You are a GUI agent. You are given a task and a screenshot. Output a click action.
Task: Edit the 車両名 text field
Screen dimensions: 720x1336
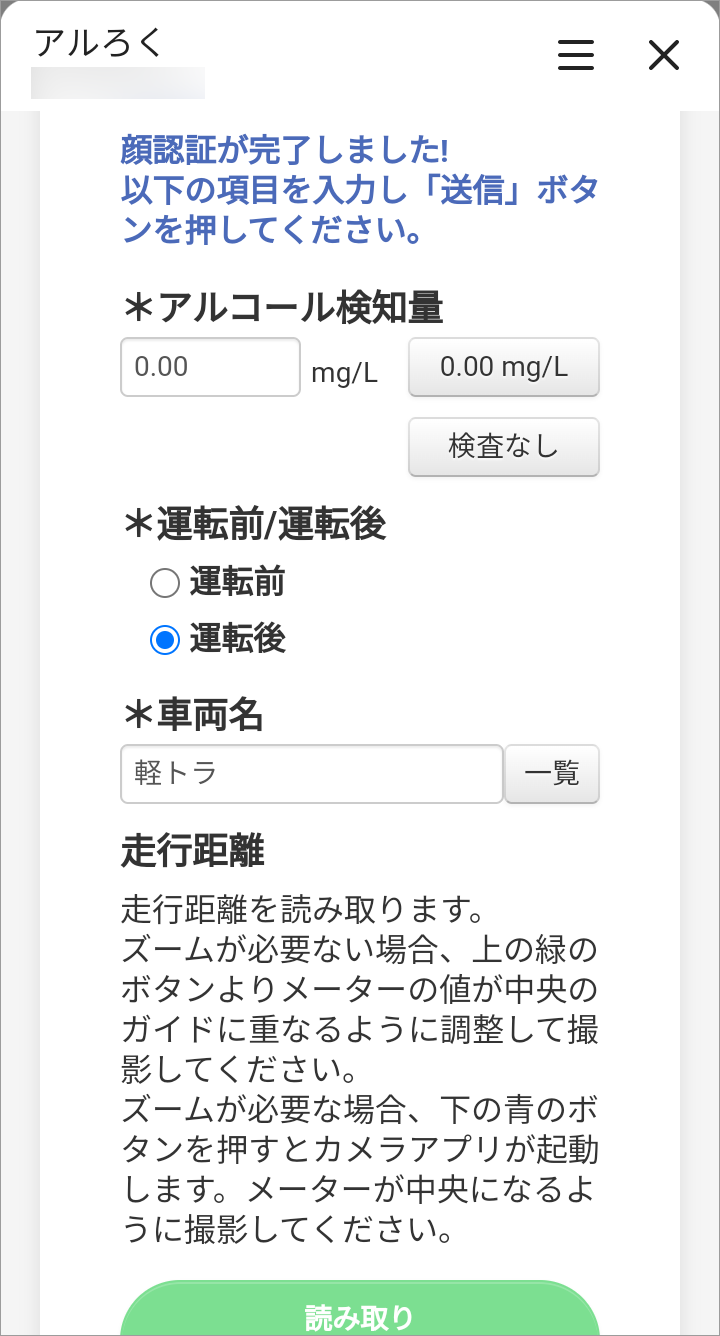(x=311, y=773)
